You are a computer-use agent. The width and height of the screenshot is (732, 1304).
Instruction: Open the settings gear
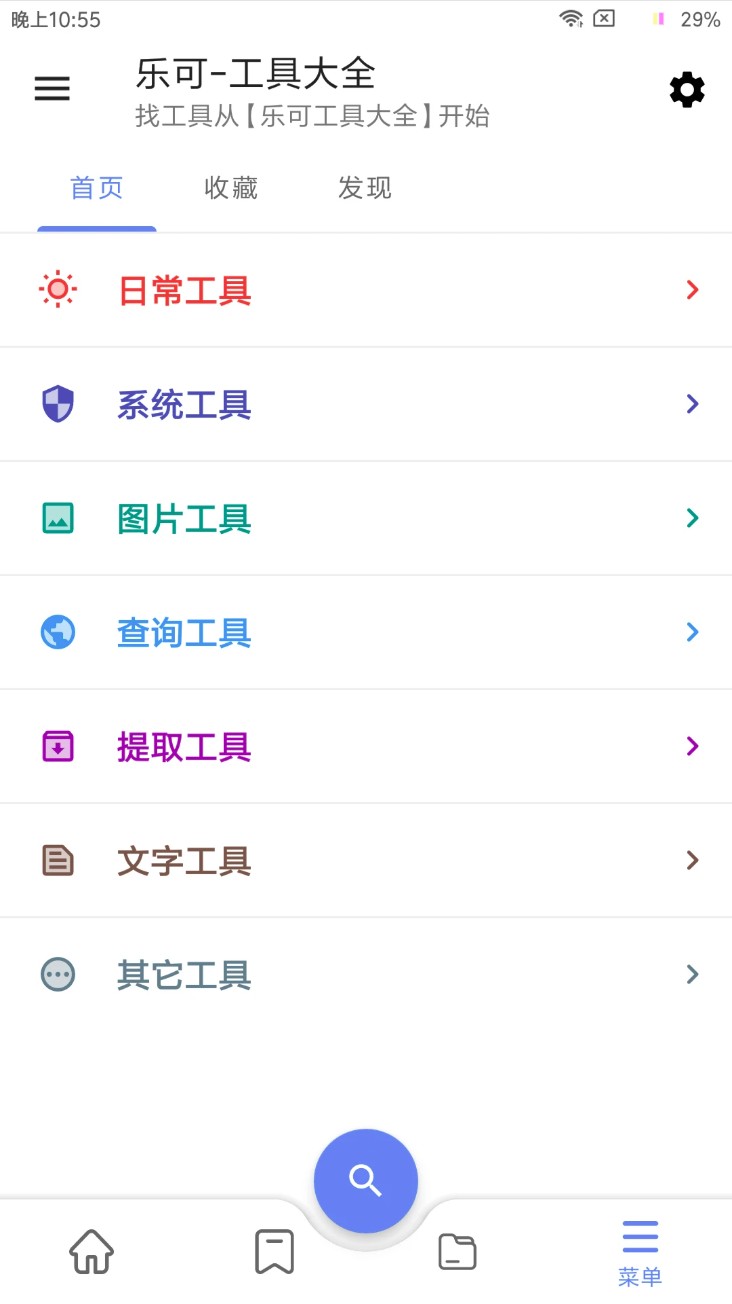(686, 89)
